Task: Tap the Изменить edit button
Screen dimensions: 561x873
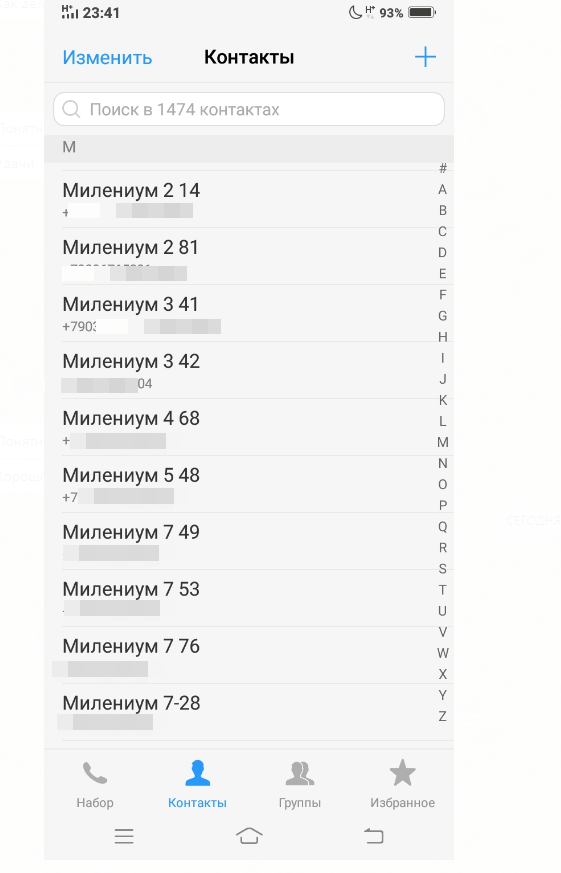Action: click(x=107, y=57)
